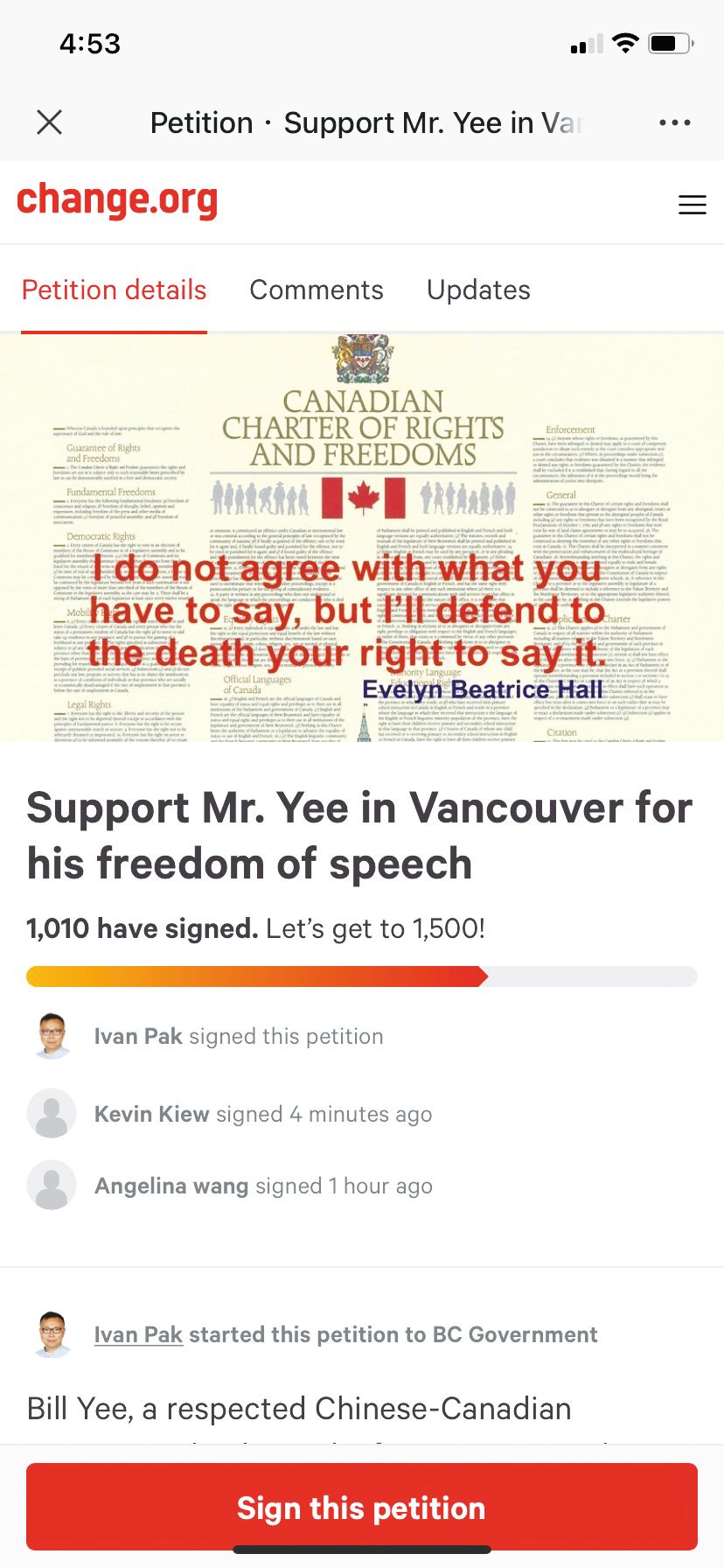Image resolution: width=724 pixels, height=1568 pixels.
Task: Open the three-dot overflow menu
Action: tap(674, 122)
